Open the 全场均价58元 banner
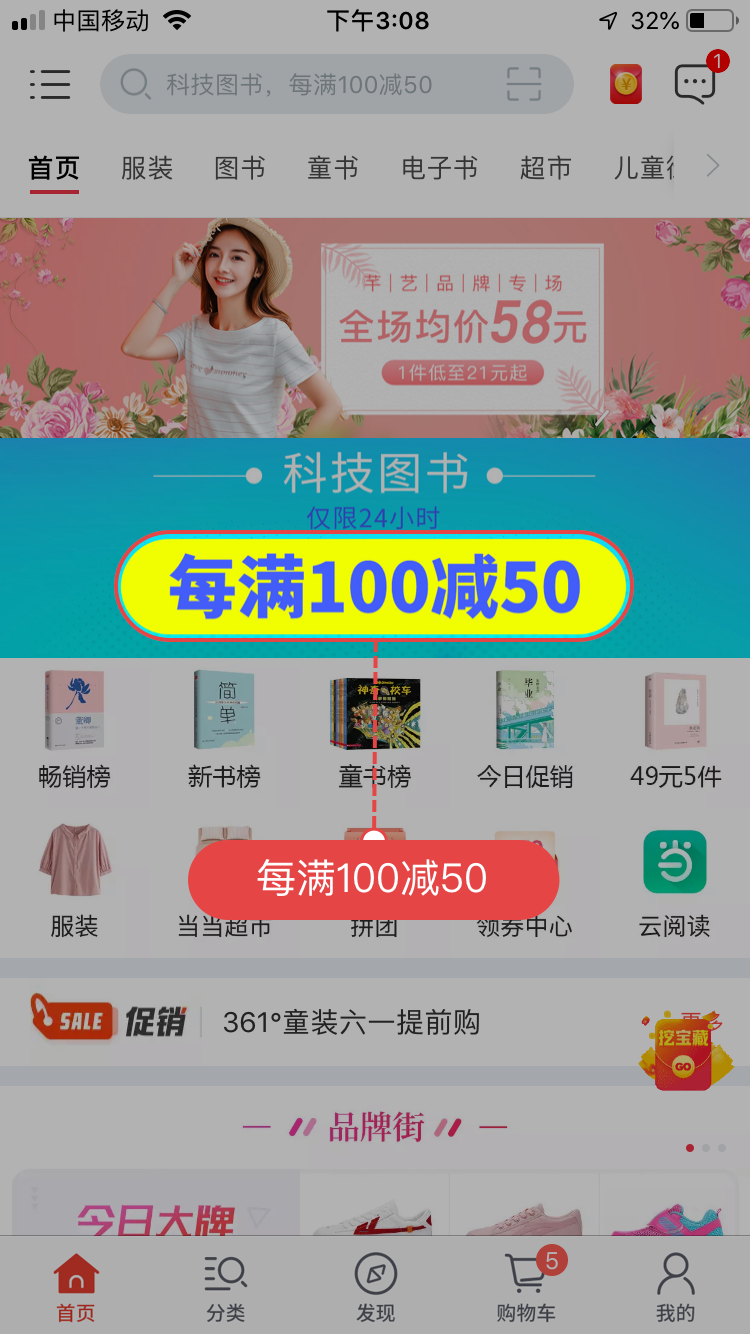Screen dimensions: 750x1334 coord(374,328)
